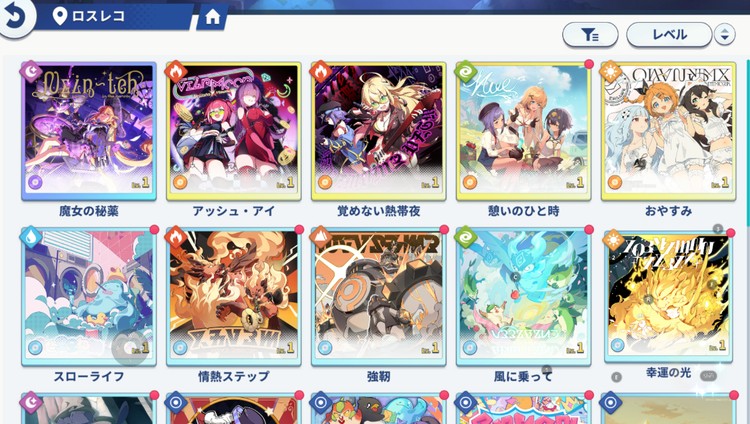Screen dimensions: 750x424
Task: Open the filter options
Action: pyautogui.click(x=590, y=35)
